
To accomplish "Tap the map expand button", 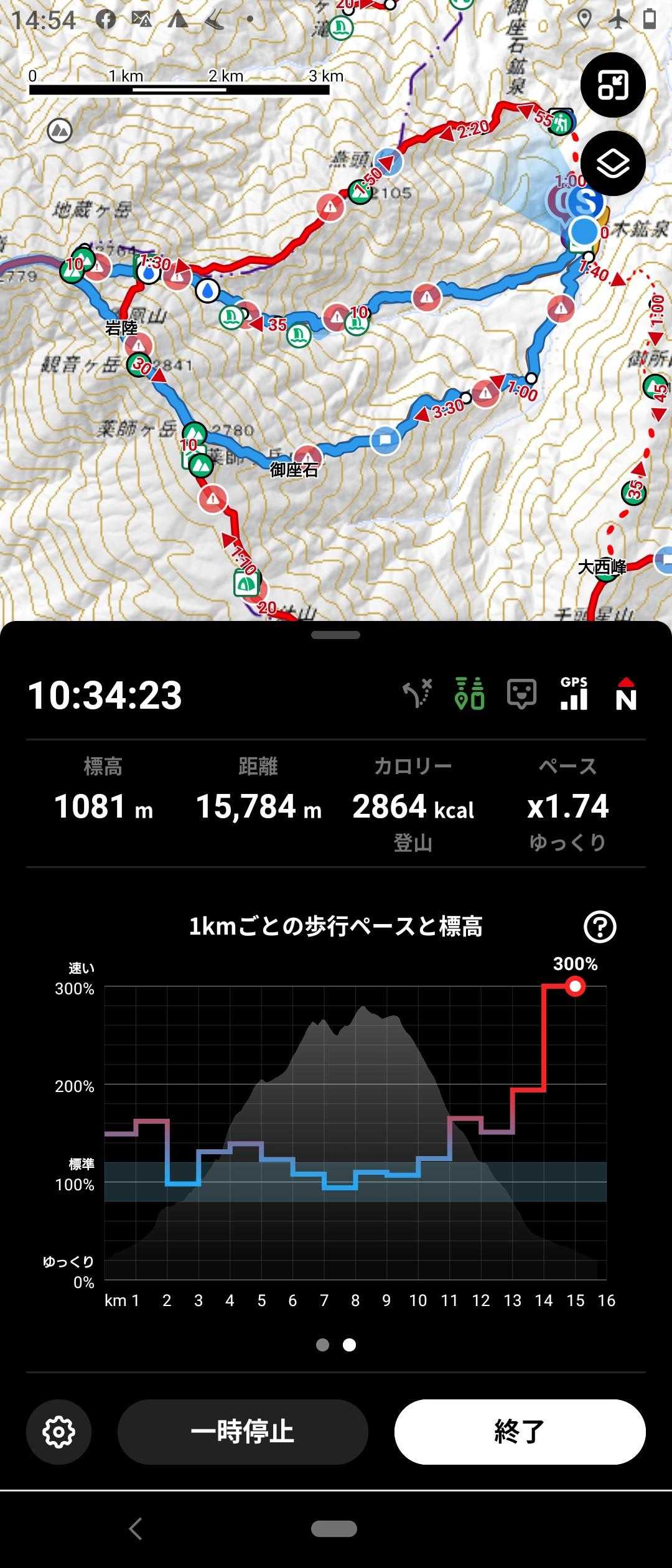I will pos(613,85).
